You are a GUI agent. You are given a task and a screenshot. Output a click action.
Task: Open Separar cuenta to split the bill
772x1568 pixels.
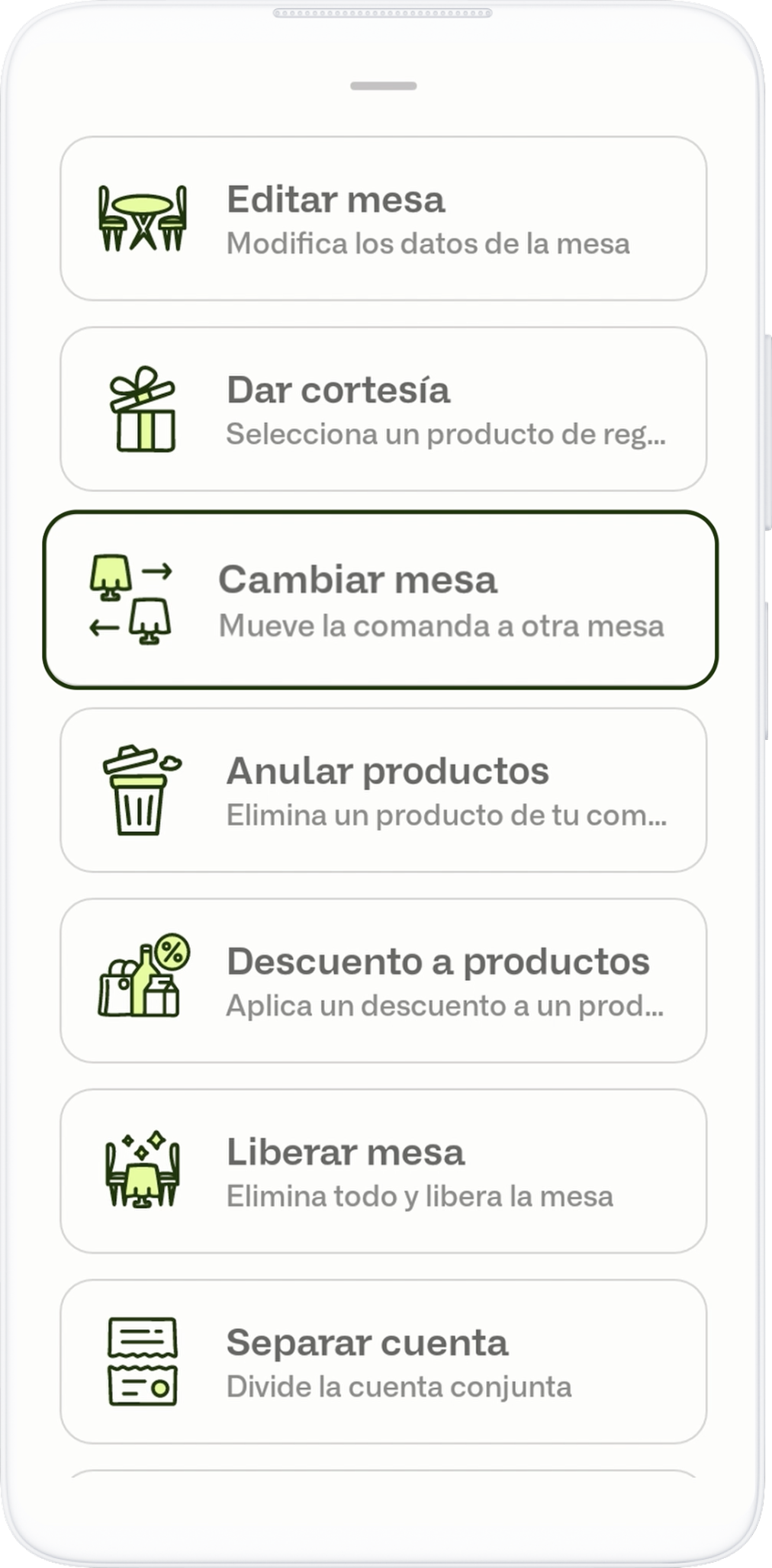pyautogui.click(x=383, y=1361)
